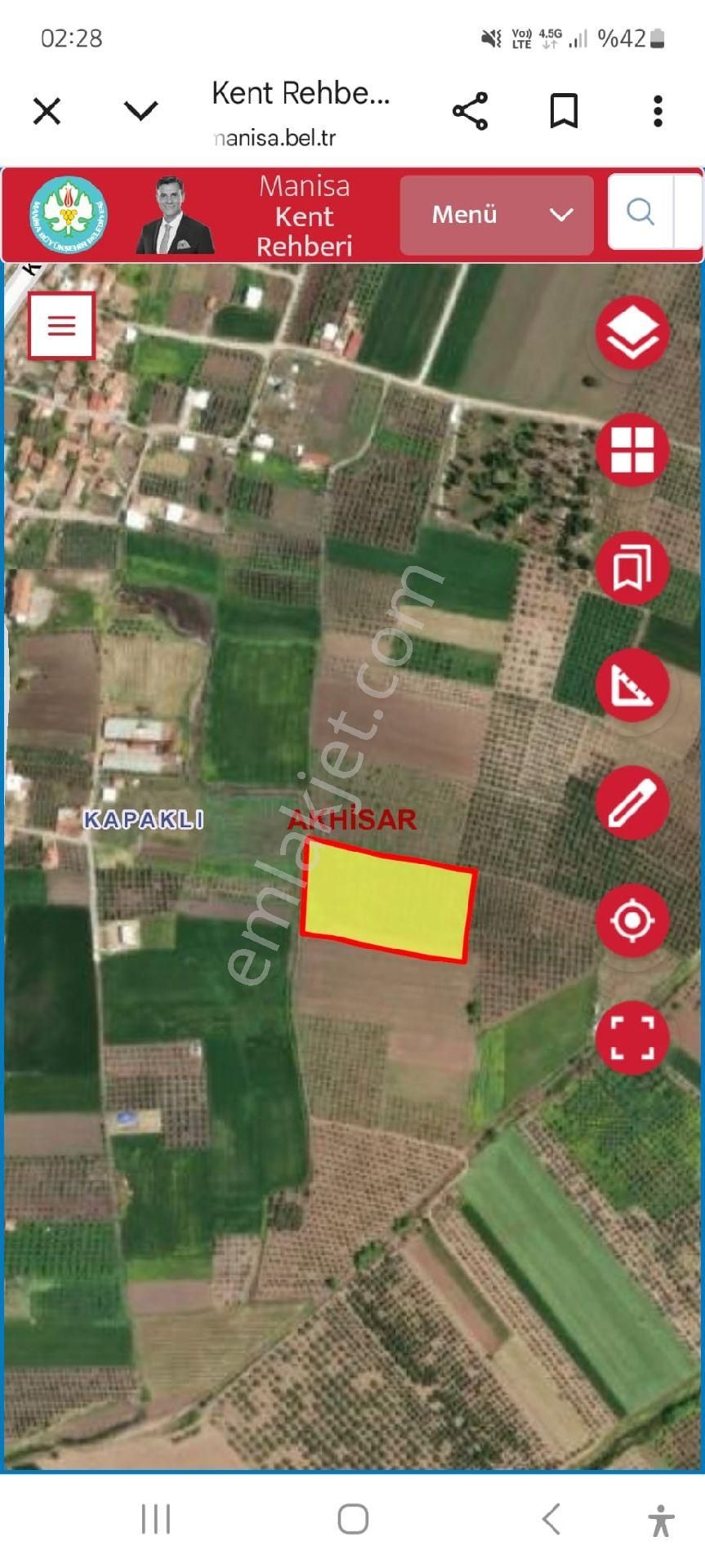Open the map search box

[640, 212]
